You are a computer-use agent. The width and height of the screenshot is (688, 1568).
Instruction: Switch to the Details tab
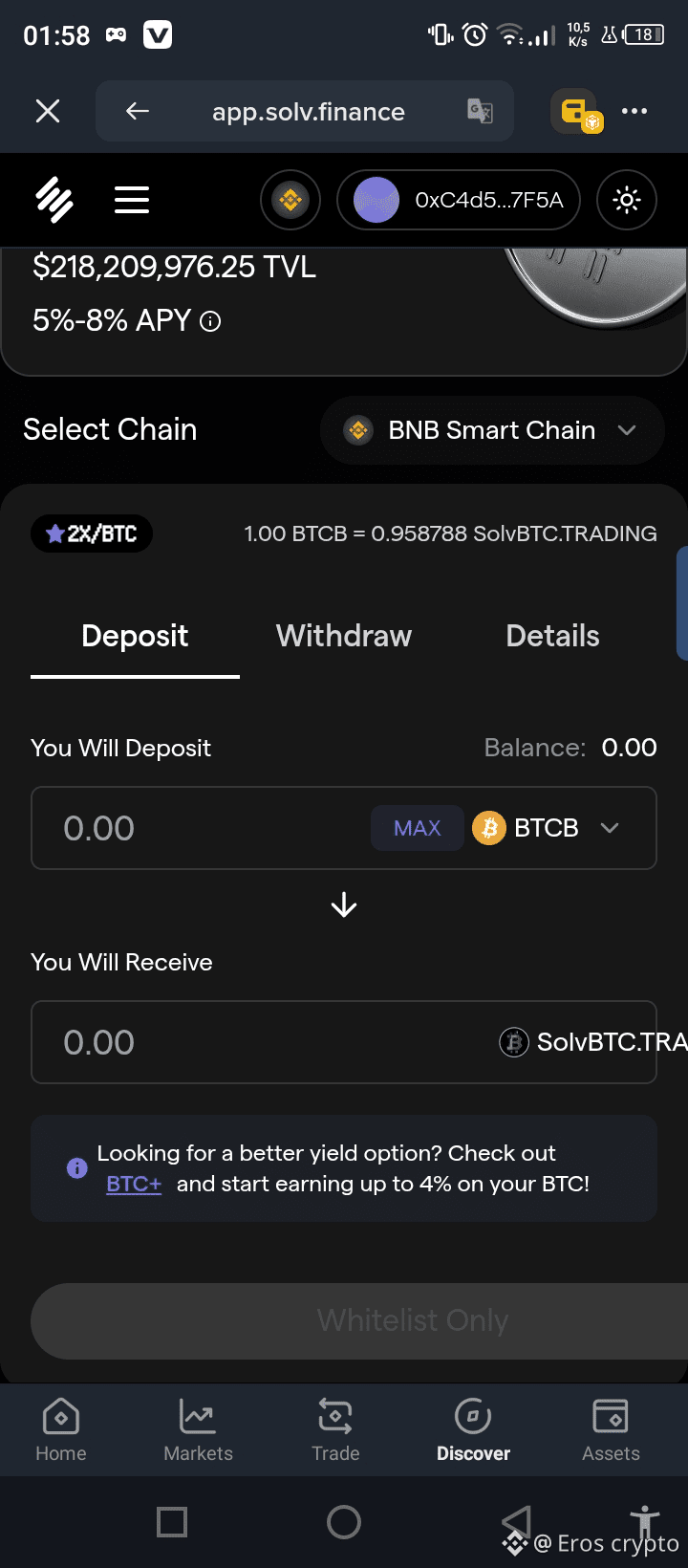point(552,636)
